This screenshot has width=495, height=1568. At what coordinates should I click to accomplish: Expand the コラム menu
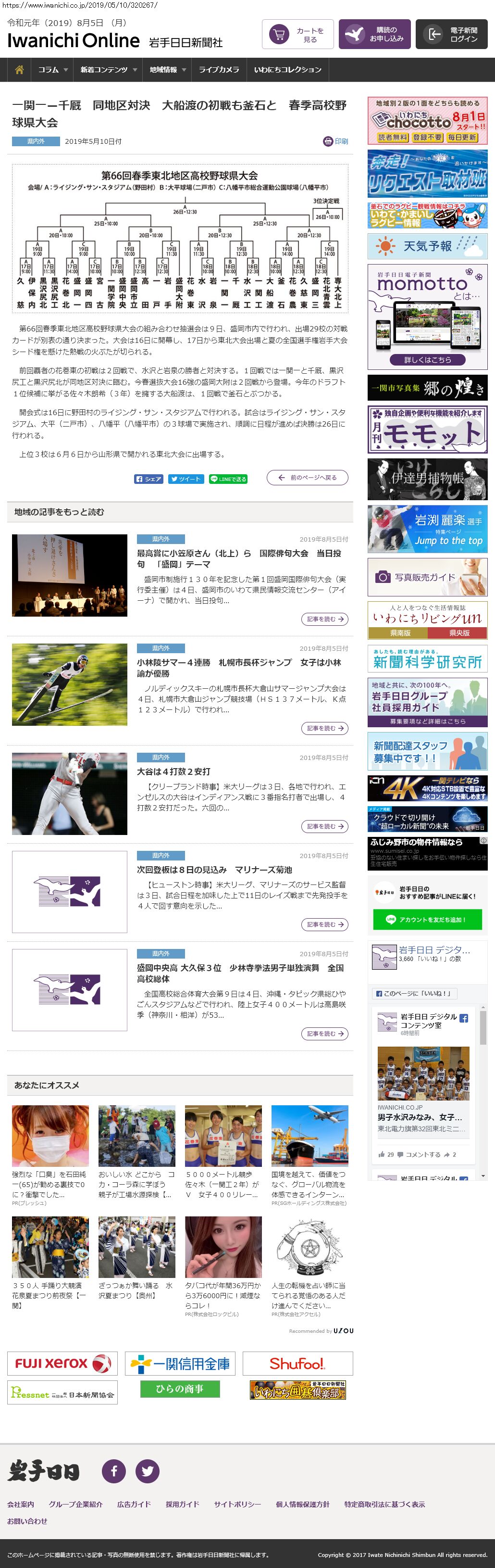(52, 70)
